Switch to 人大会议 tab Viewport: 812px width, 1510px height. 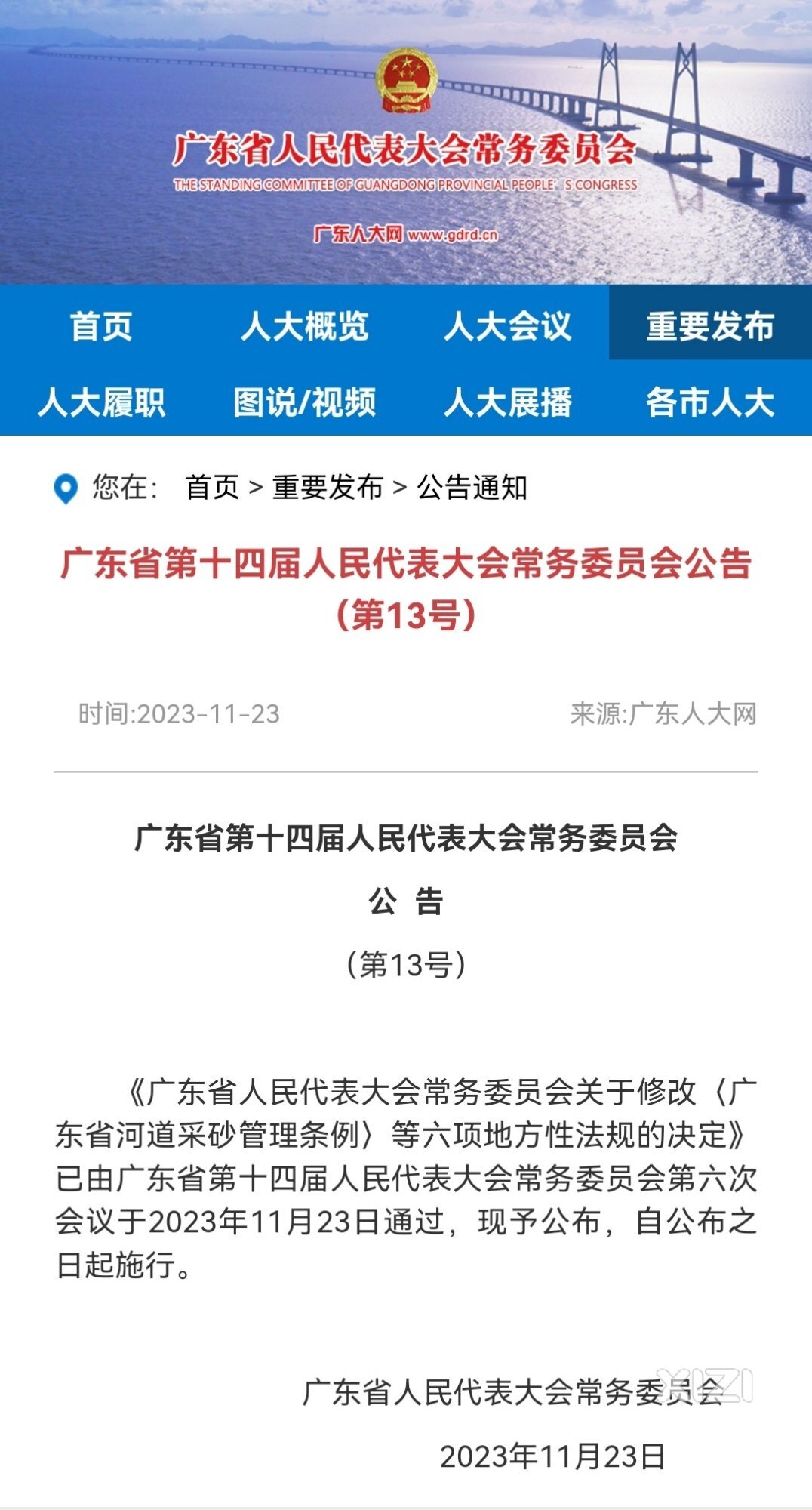pos(507,326)
